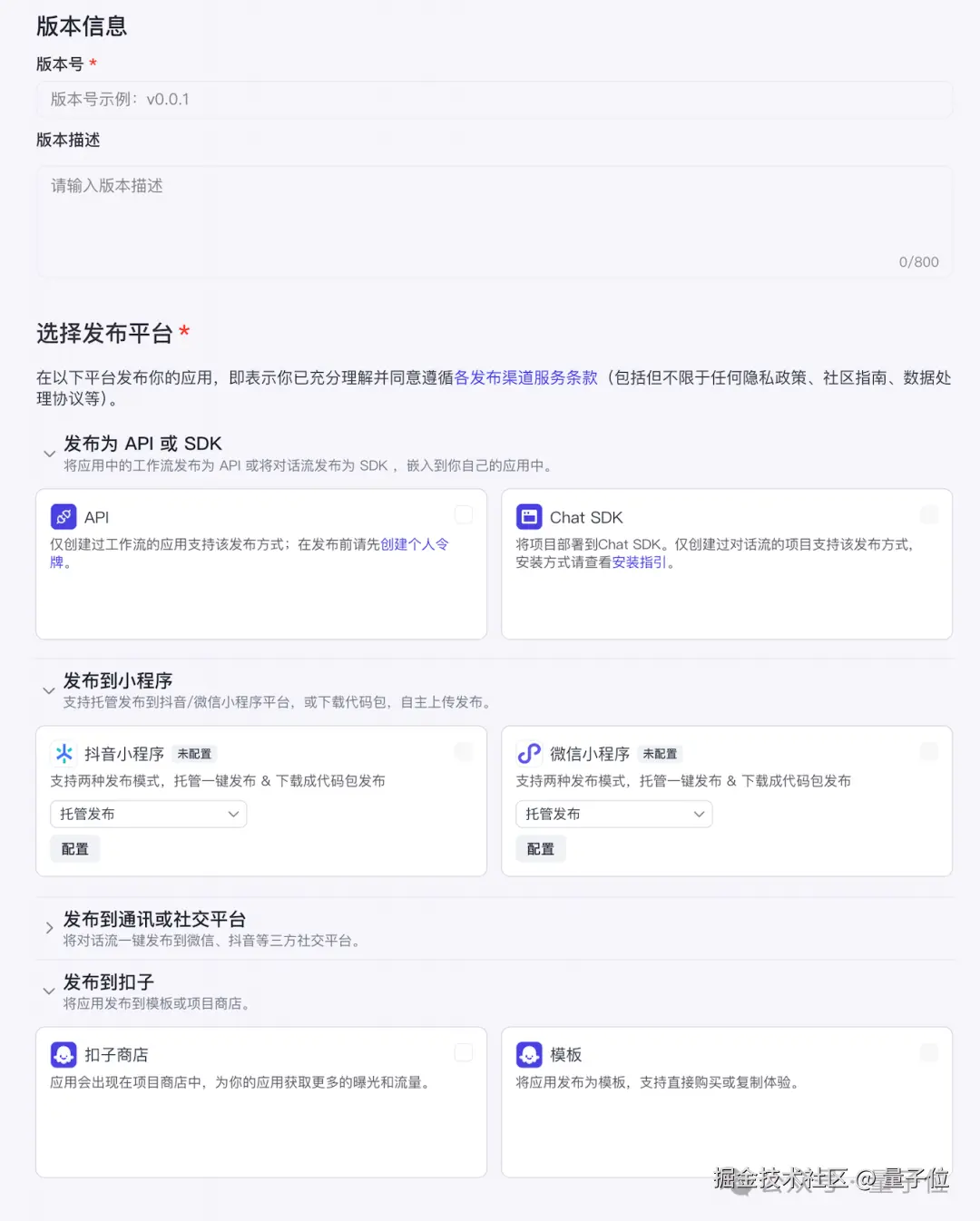
Task: Collapse the 发布为 API 或 SDK section
Action: [49, 453]
